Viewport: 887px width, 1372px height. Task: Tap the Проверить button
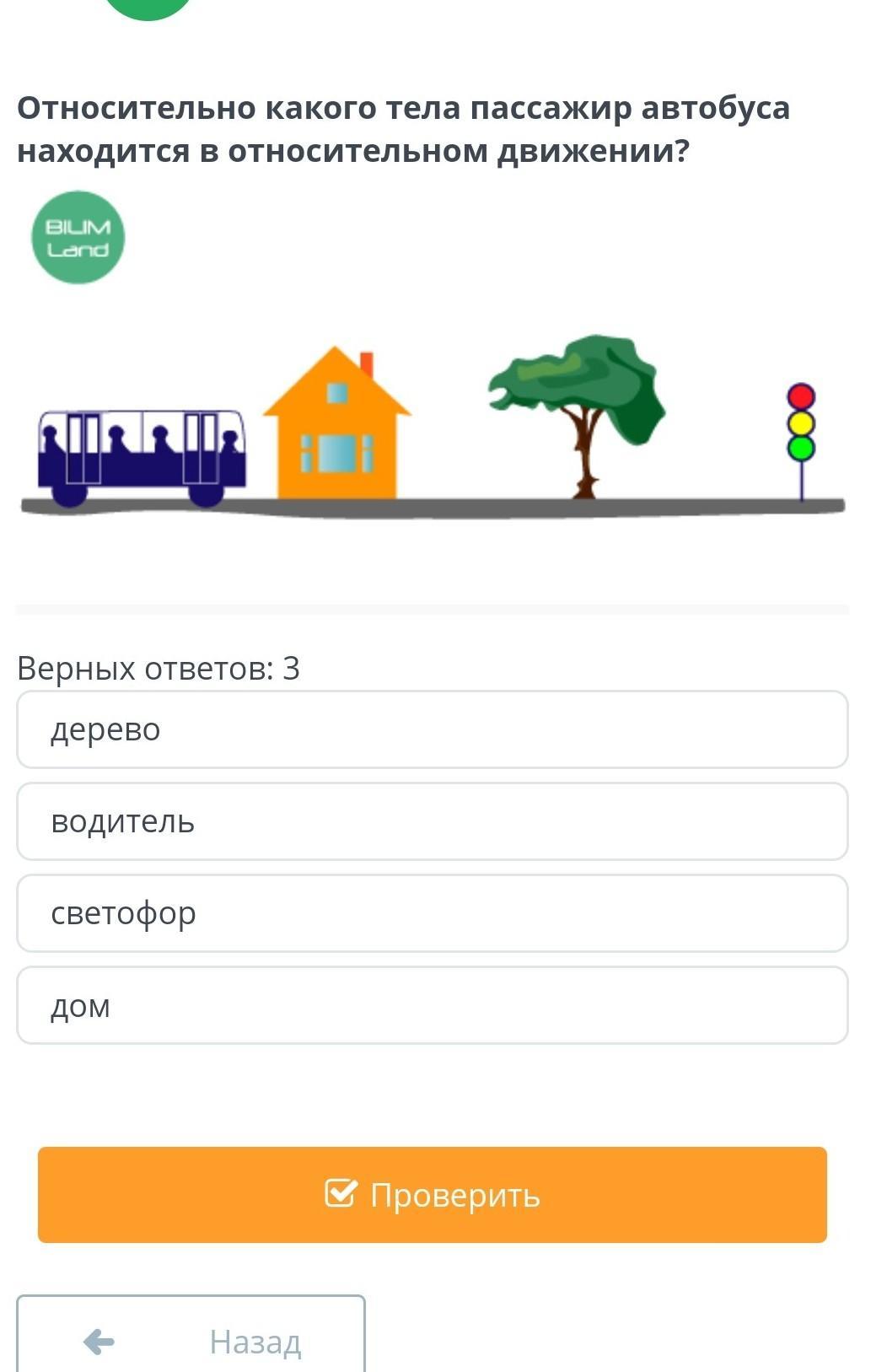click(432, 1194)
